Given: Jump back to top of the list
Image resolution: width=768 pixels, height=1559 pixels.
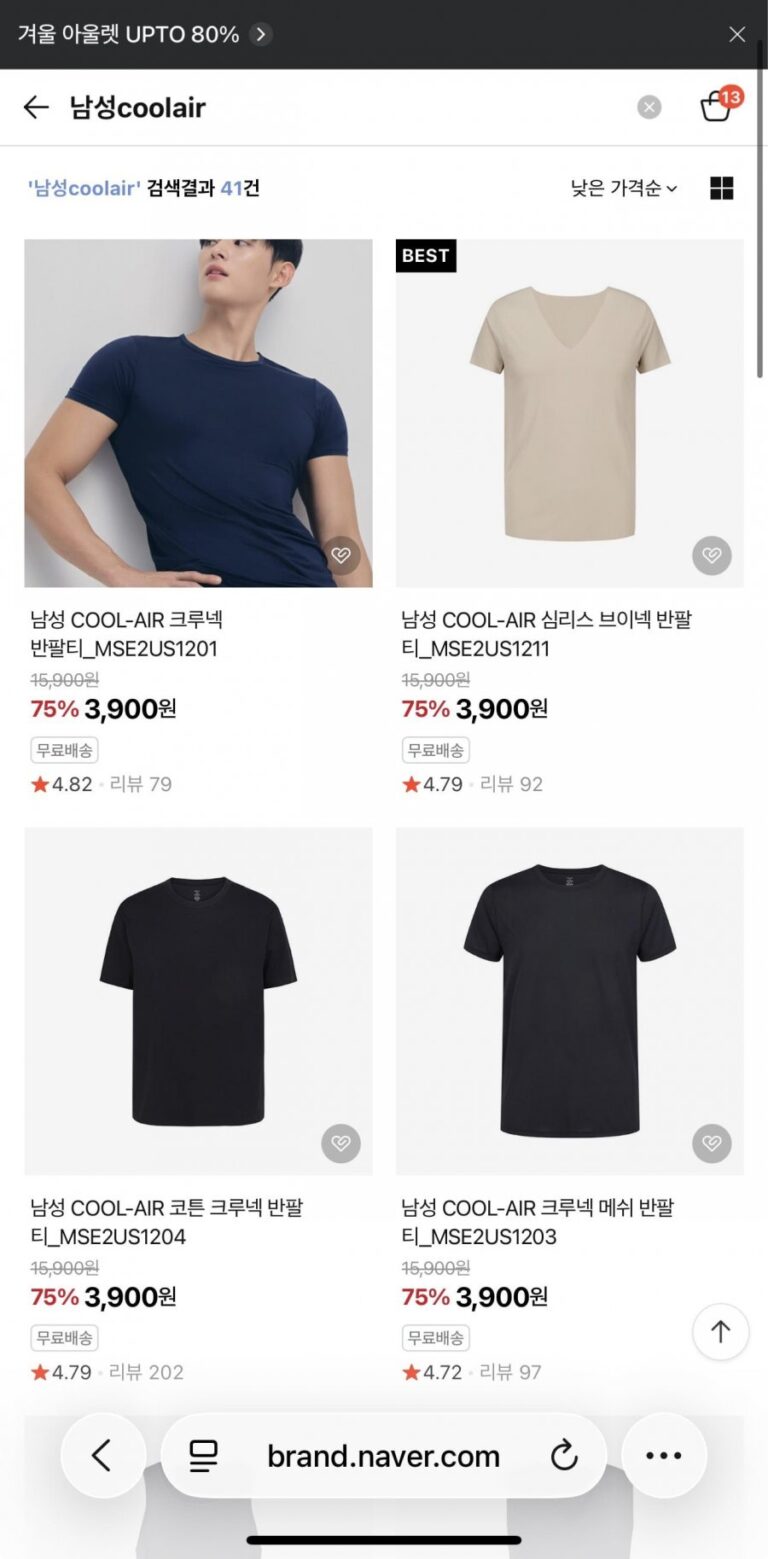Looking at the screenshot, I should (x=720, y=1332).
